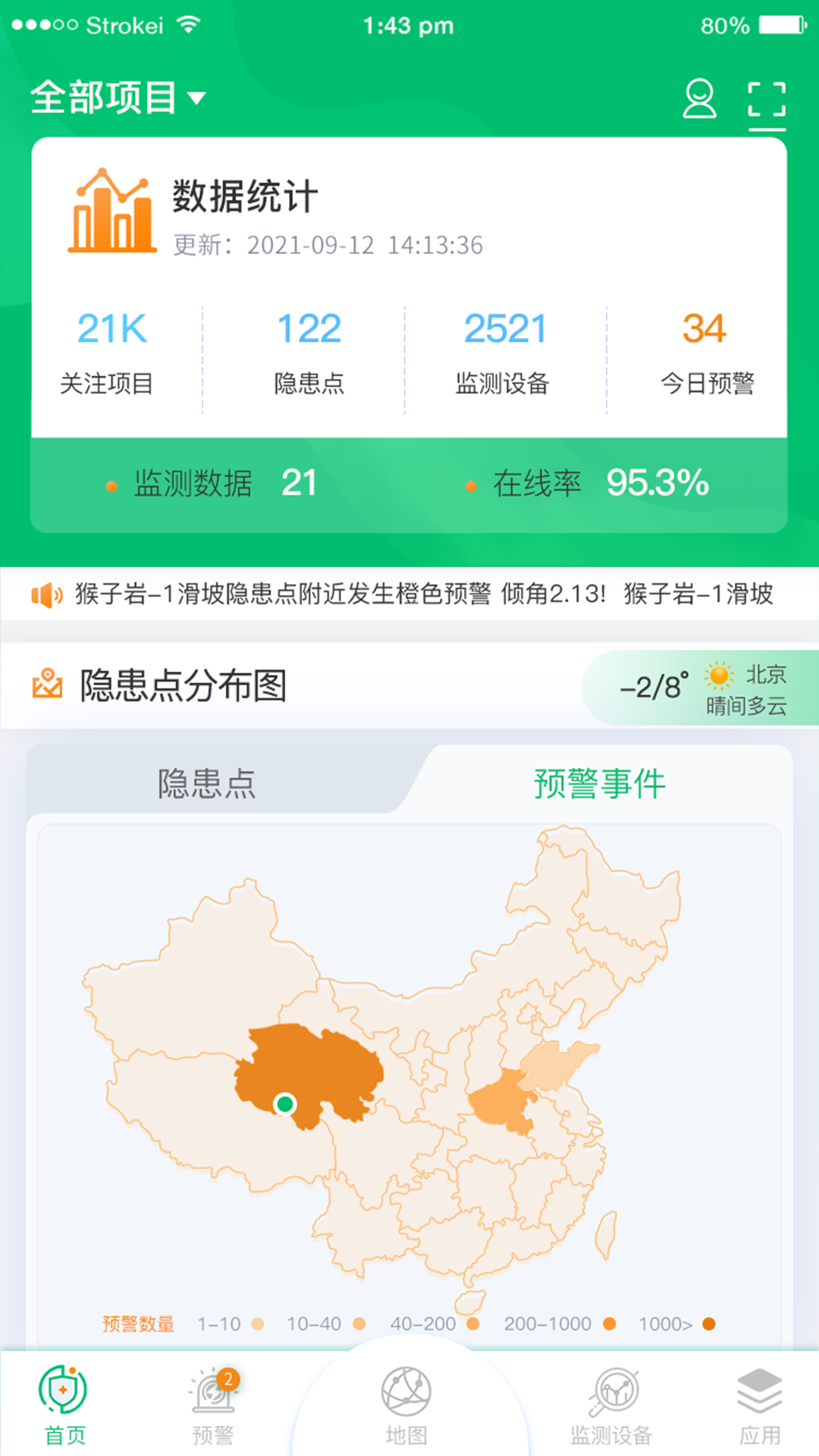
Task: Open the user profile icon
Action: pyautogui.click(x=699, y=100)
